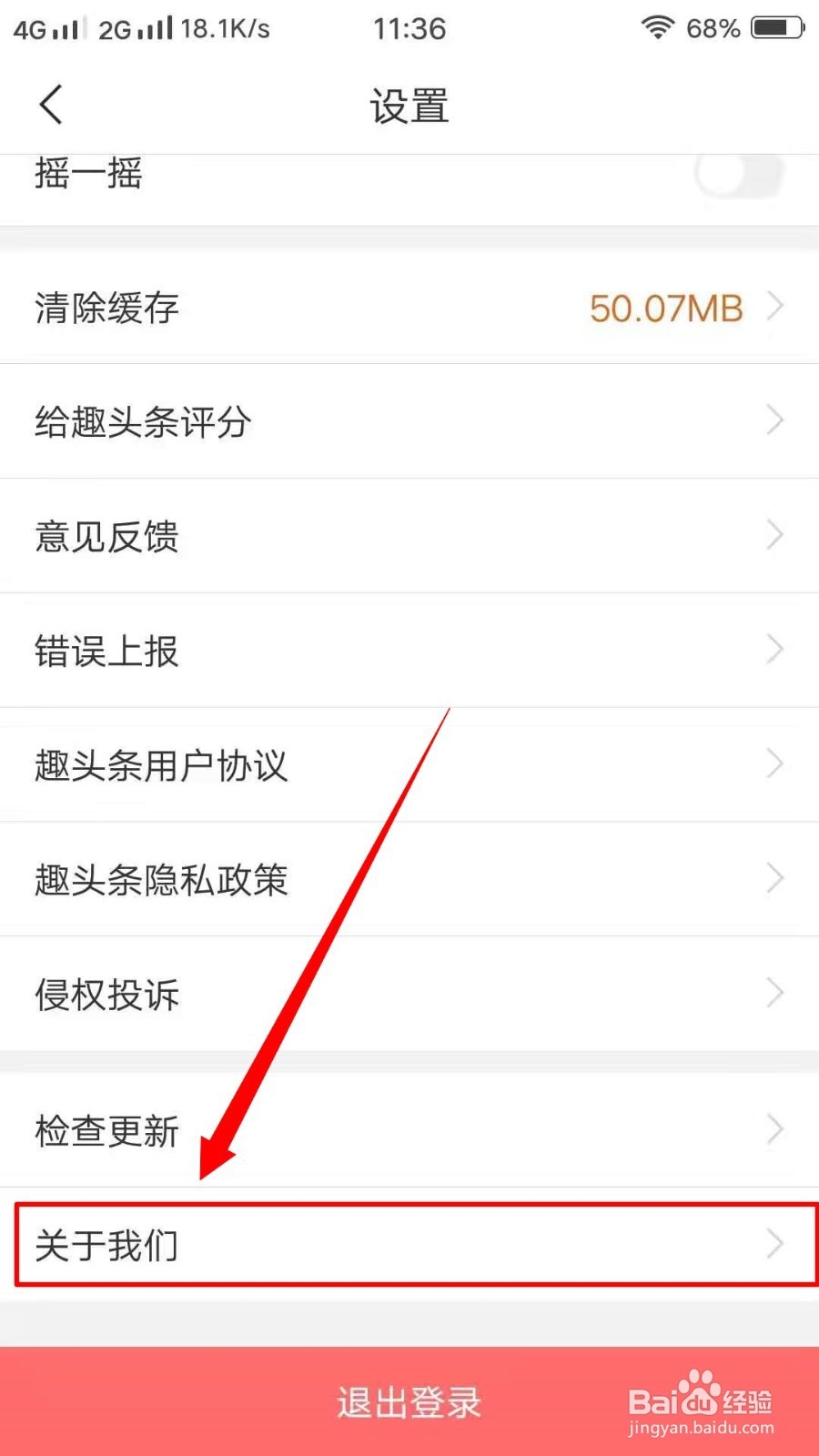This screenshot has height=1456, width=819.
Task: Expand the 给趣头条评分 row chevron
Action: [x=774, y=421]
